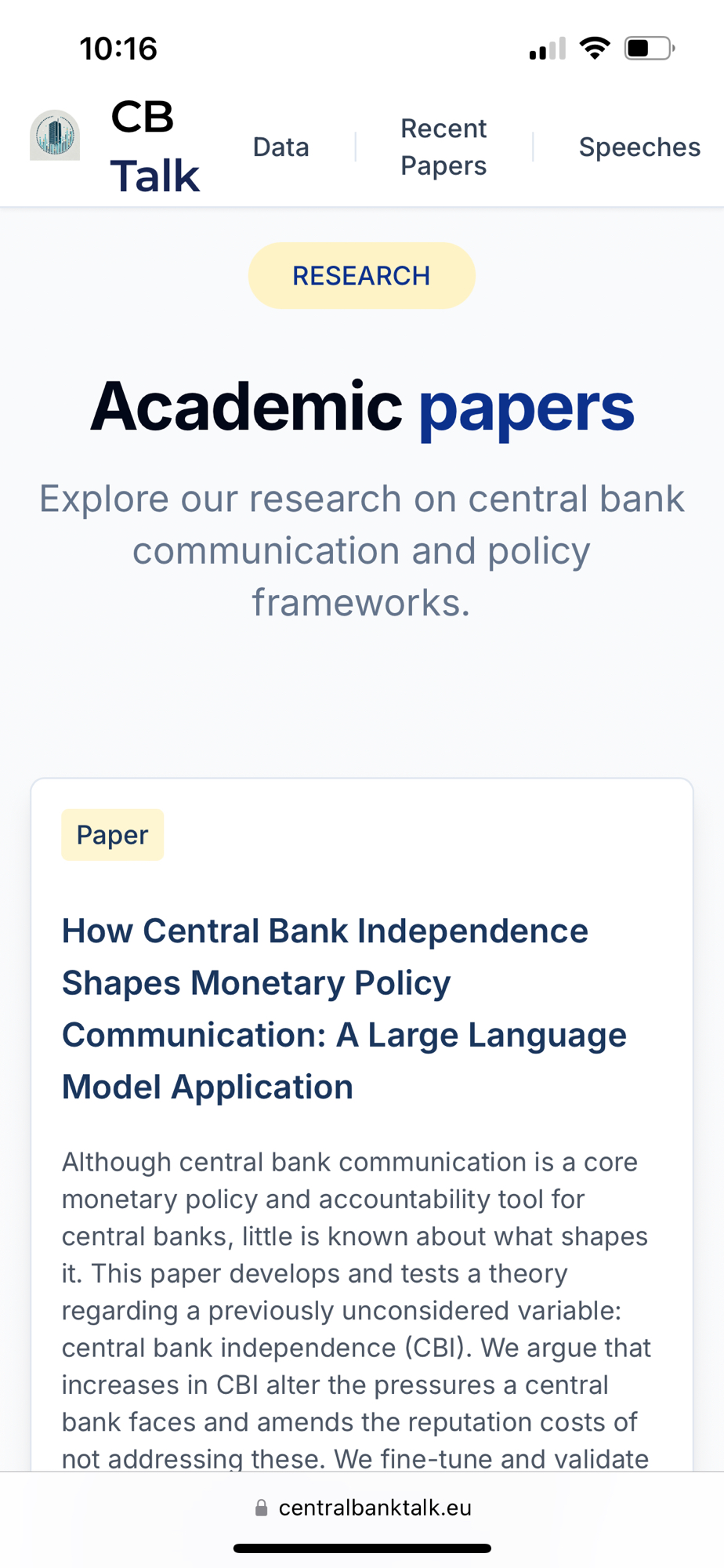Open Recent Papers in the top menu
Image resolution: width=724 pixels, height=1568 pixels.
click(443, 147)
